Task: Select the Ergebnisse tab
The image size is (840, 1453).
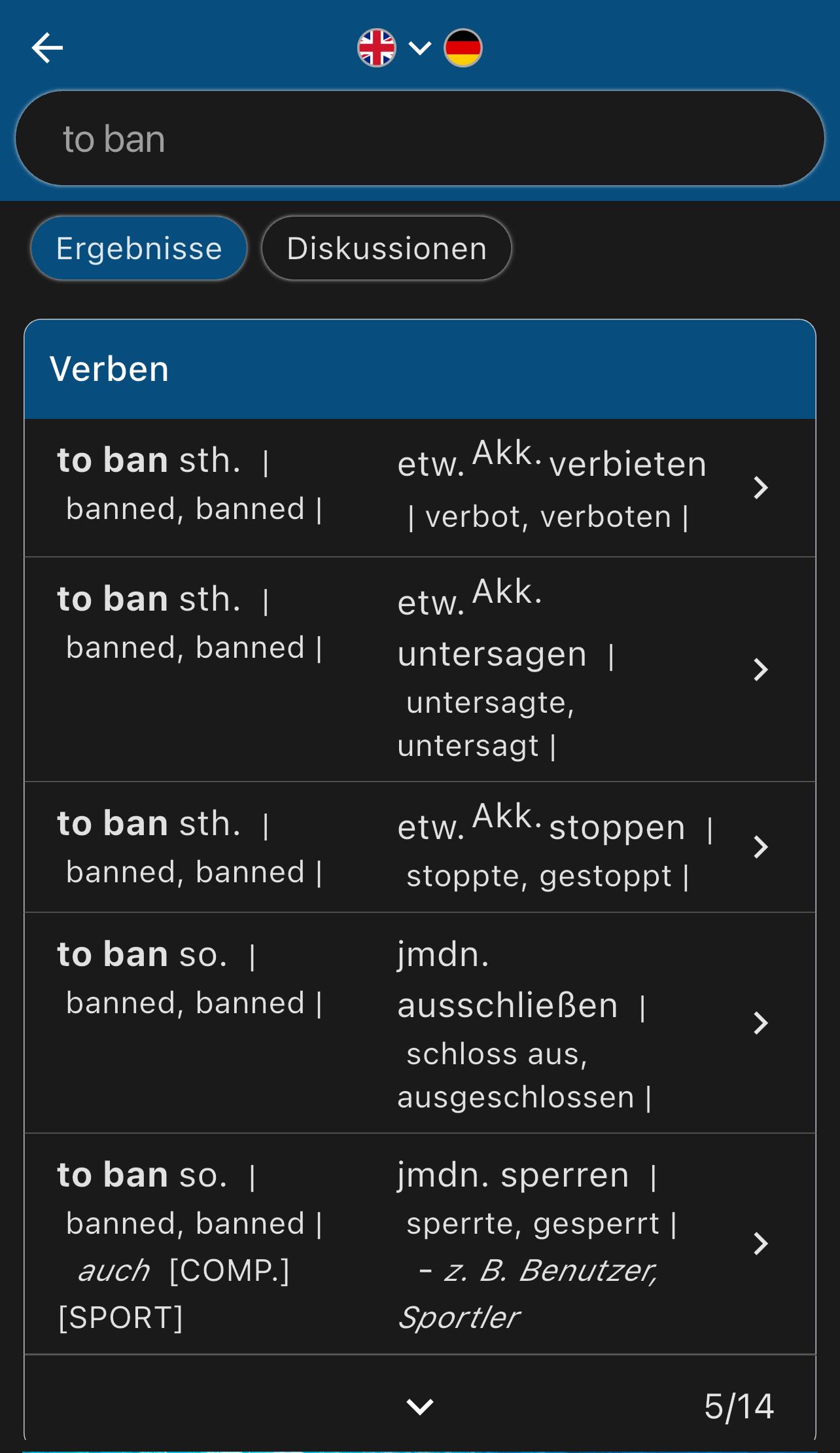Action: coord(139,249)
